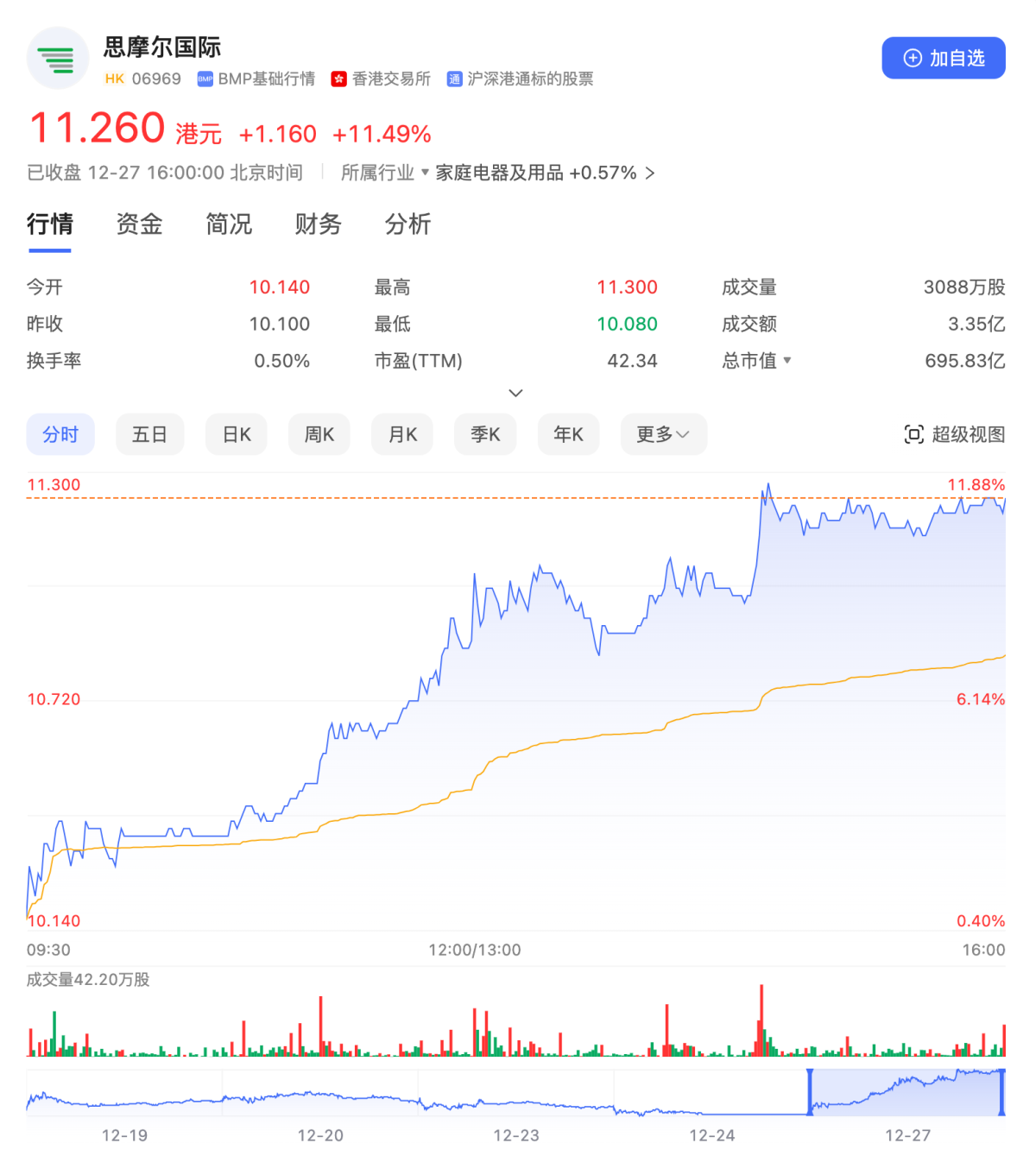Switch chart to 日K
Viewport: 1036px width, 1162px height.
[237, 434]
